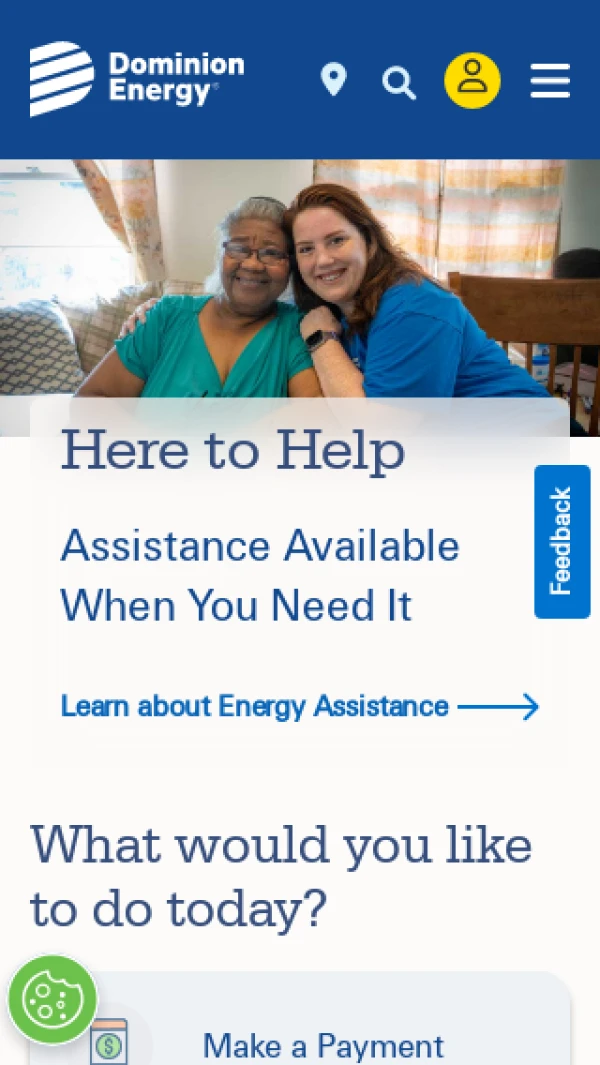Open the hamburger menu
The height and width of the screenshot is (1065, 600).
pos(550,81)
